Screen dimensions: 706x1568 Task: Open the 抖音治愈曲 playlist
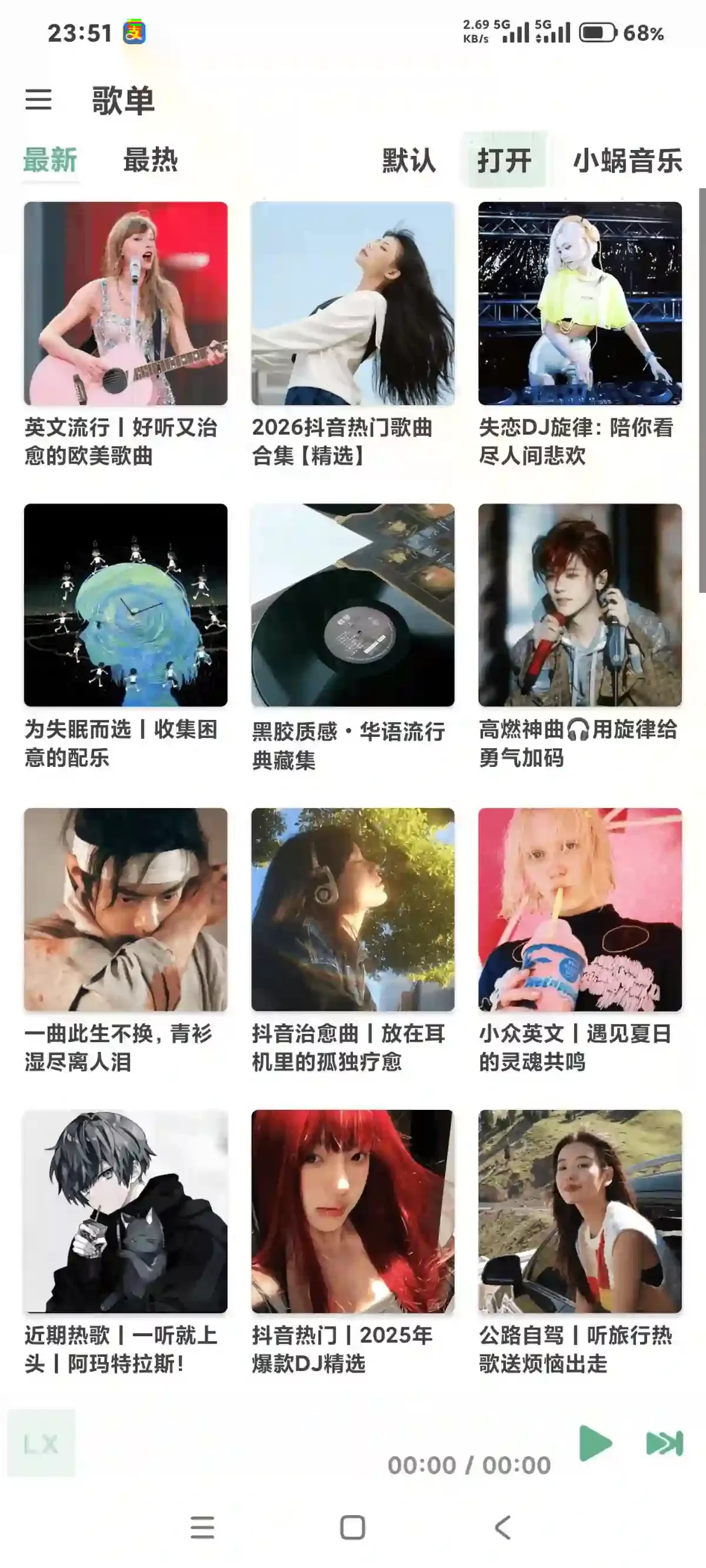352,909
